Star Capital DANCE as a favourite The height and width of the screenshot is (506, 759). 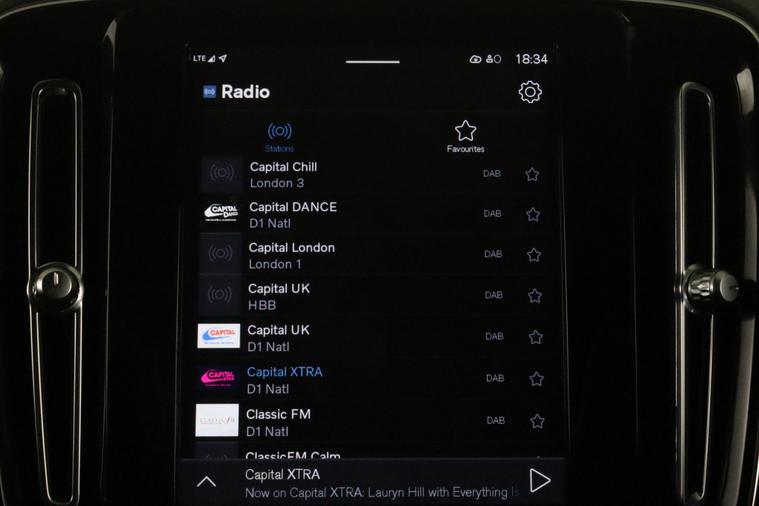(533, 214)
